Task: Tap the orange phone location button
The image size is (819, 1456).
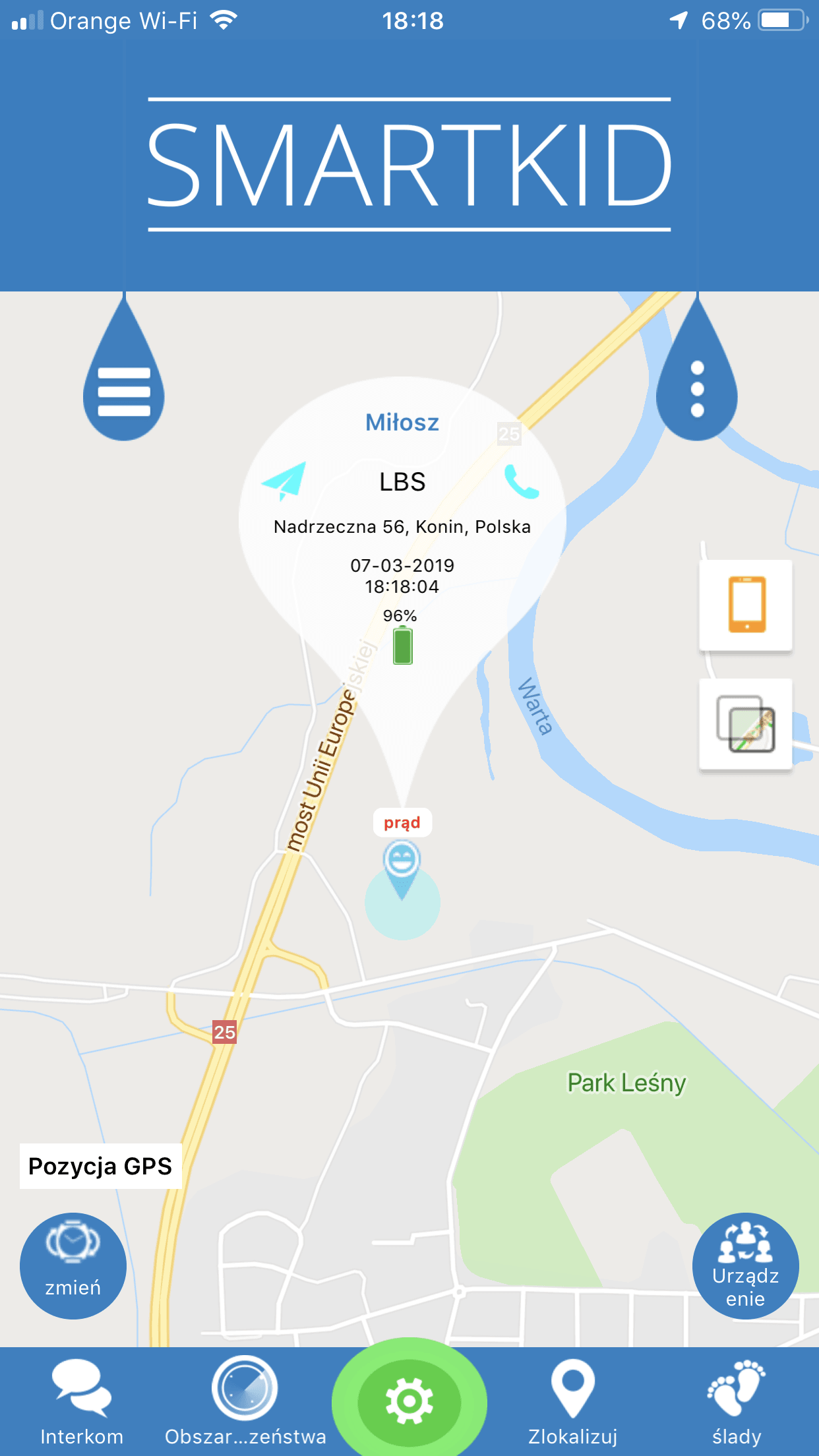Action: 746,605
